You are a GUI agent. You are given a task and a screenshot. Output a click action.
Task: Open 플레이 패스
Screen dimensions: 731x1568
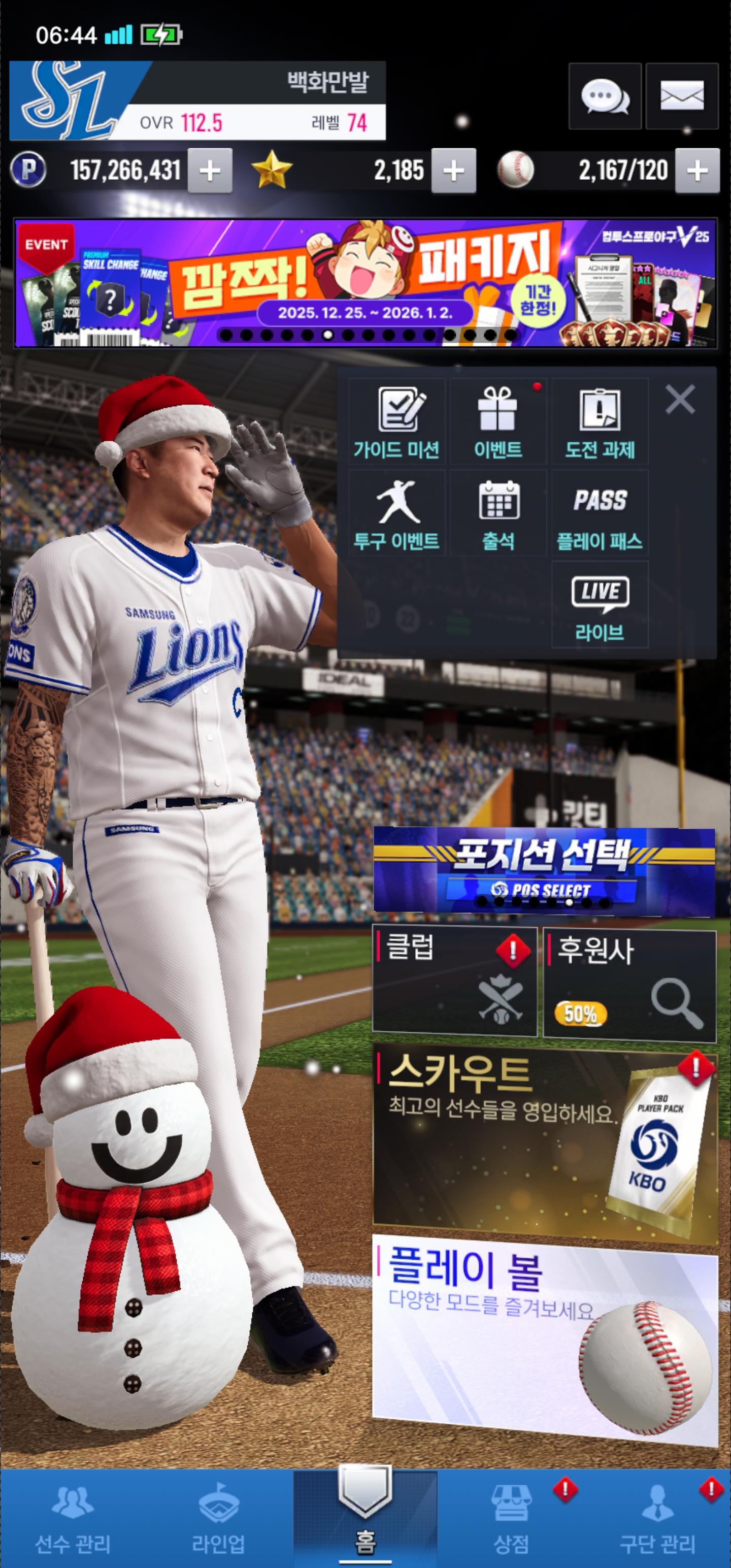pos(600,514)
